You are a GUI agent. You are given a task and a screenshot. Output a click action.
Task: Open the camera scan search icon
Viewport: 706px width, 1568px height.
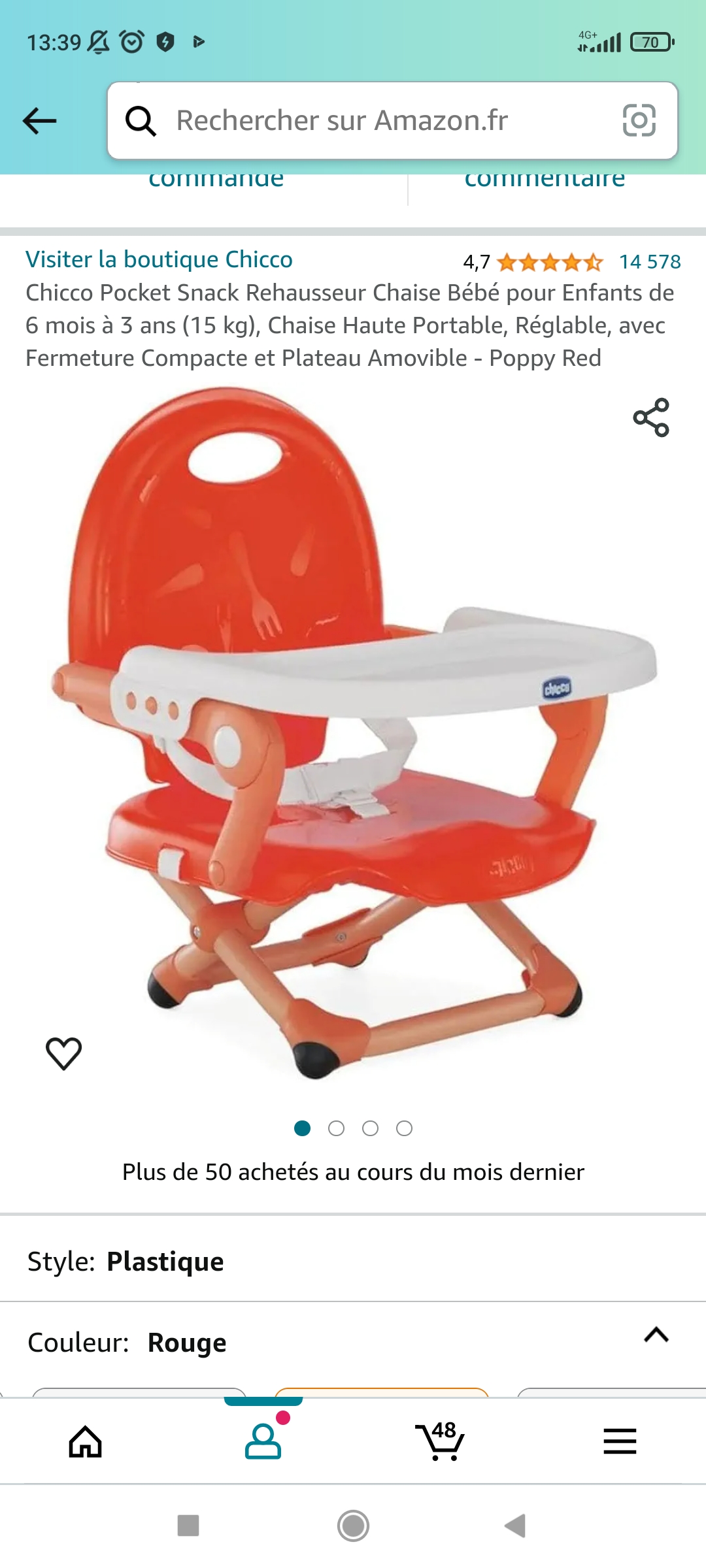pos(639,120)
